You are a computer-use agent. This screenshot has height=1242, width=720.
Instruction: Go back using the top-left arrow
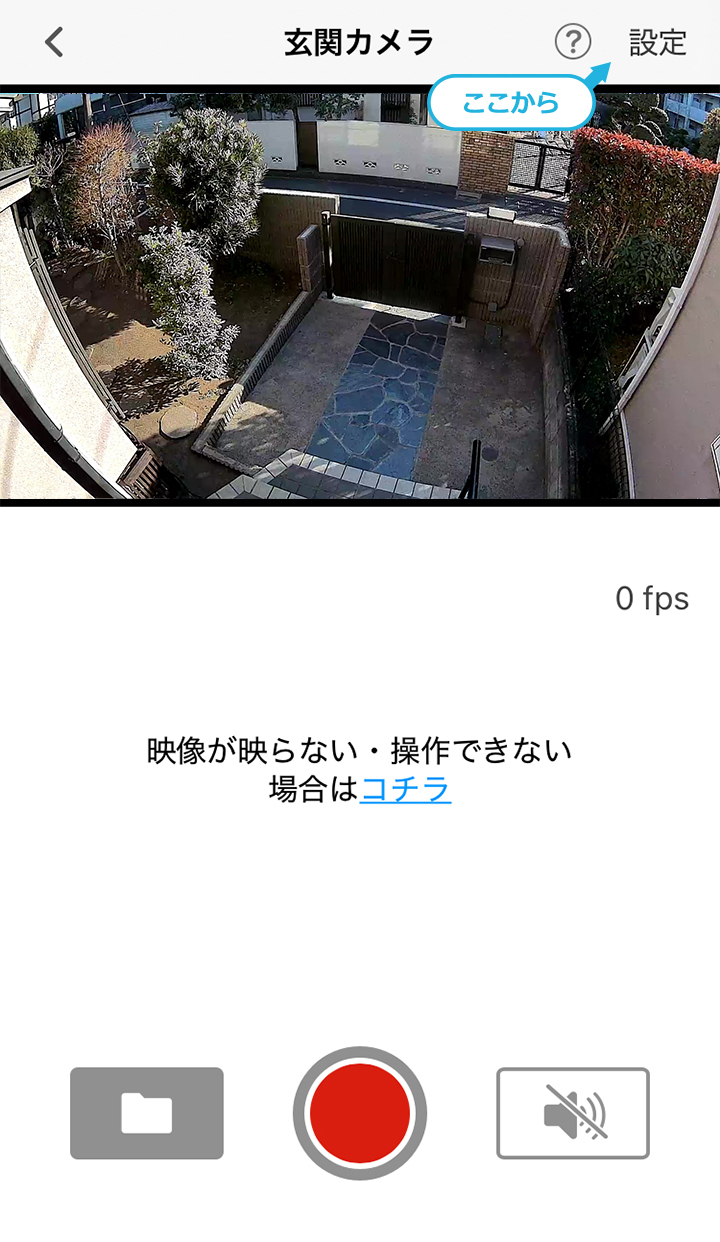pyautogui.click(x=55, y=42)
